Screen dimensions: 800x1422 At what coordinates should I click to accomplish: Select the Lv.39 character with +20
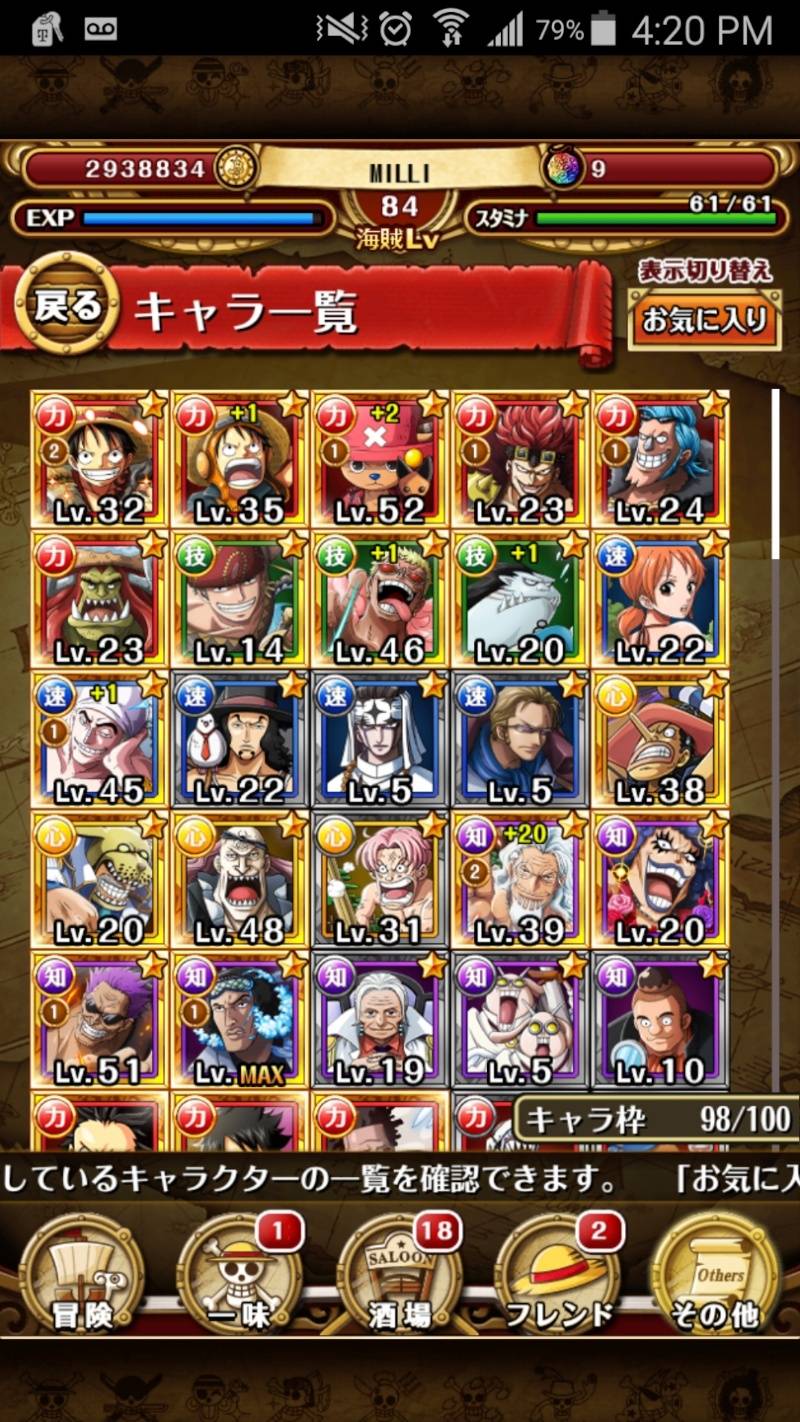519,879
